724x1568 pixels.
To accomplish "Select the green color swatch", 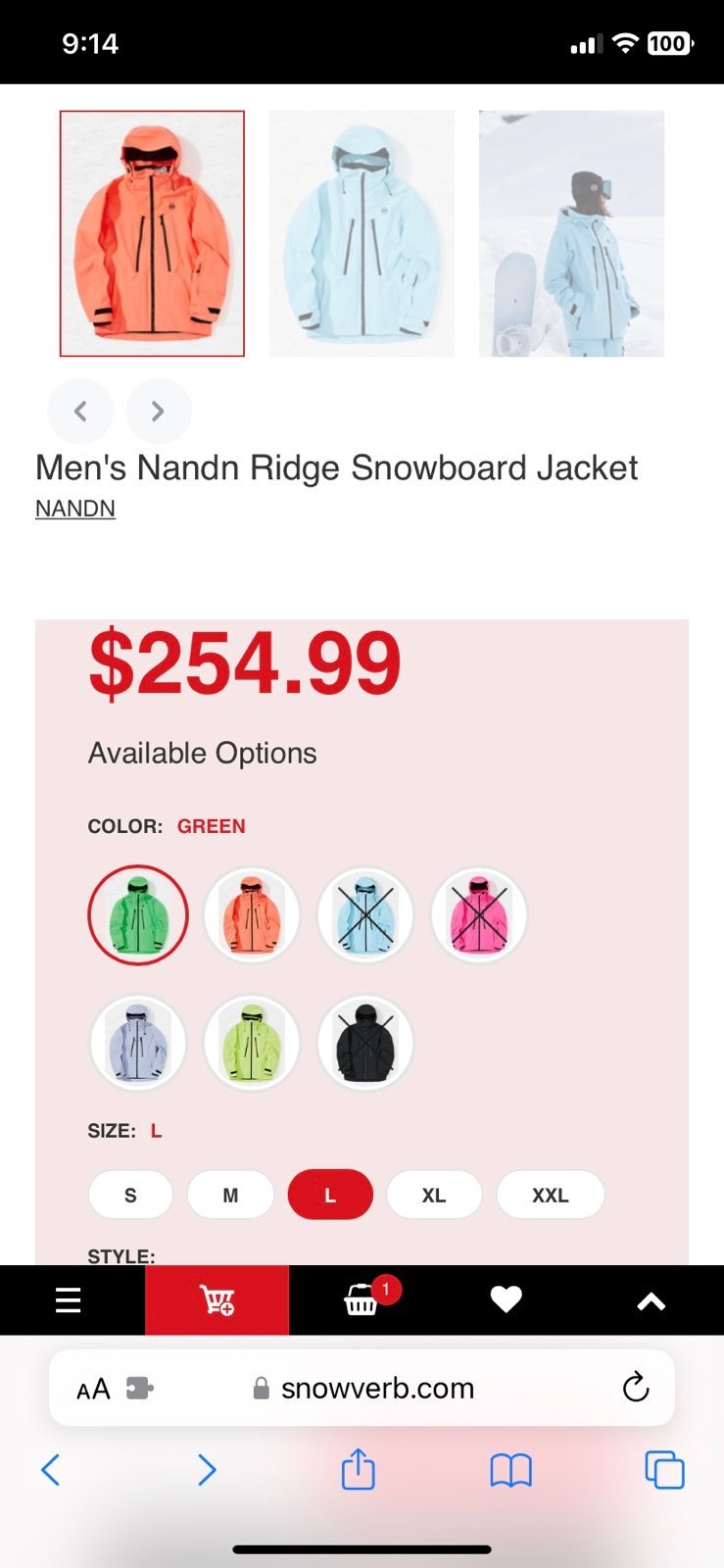I will [x=138, y=914].
